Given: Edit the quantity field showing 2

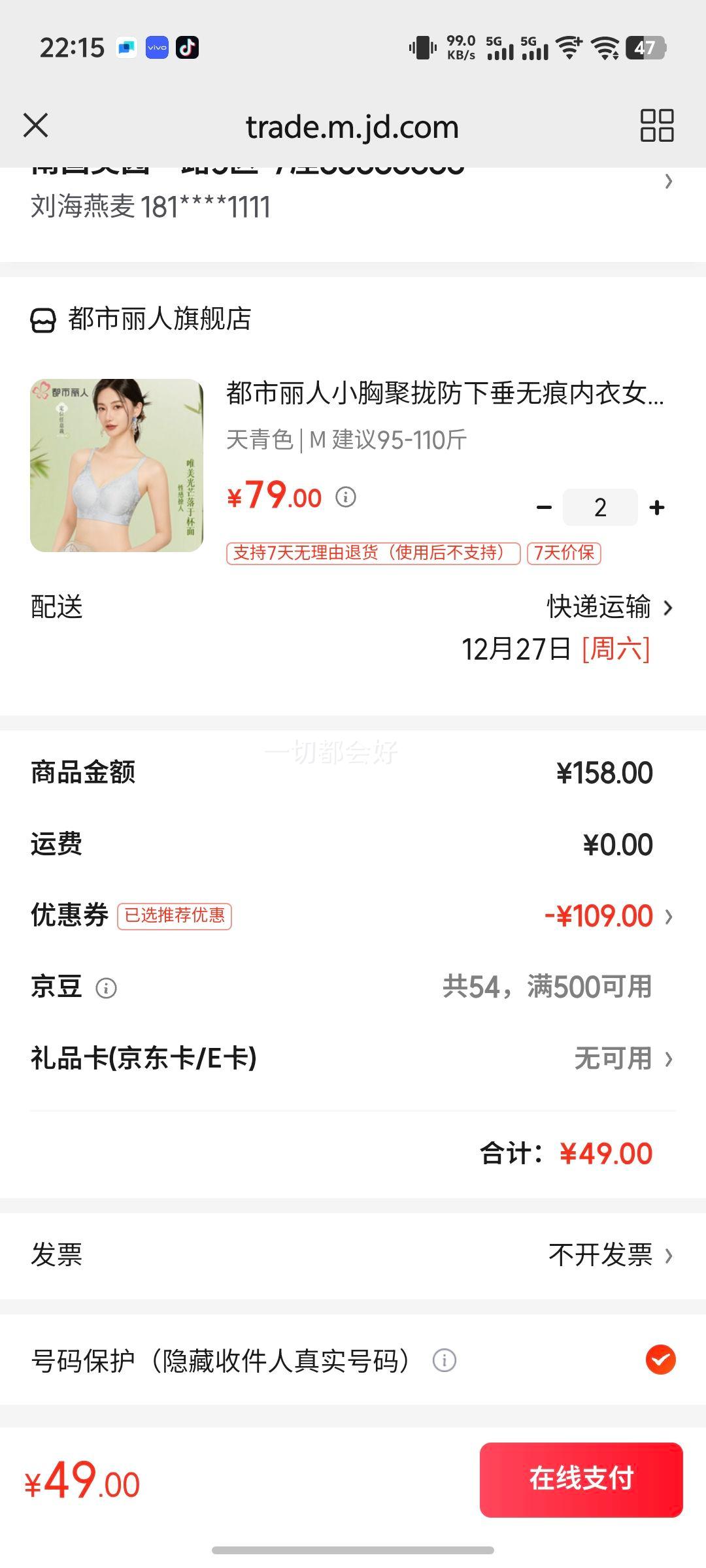Looking at the screenshot, I should (x=600, y=508).
